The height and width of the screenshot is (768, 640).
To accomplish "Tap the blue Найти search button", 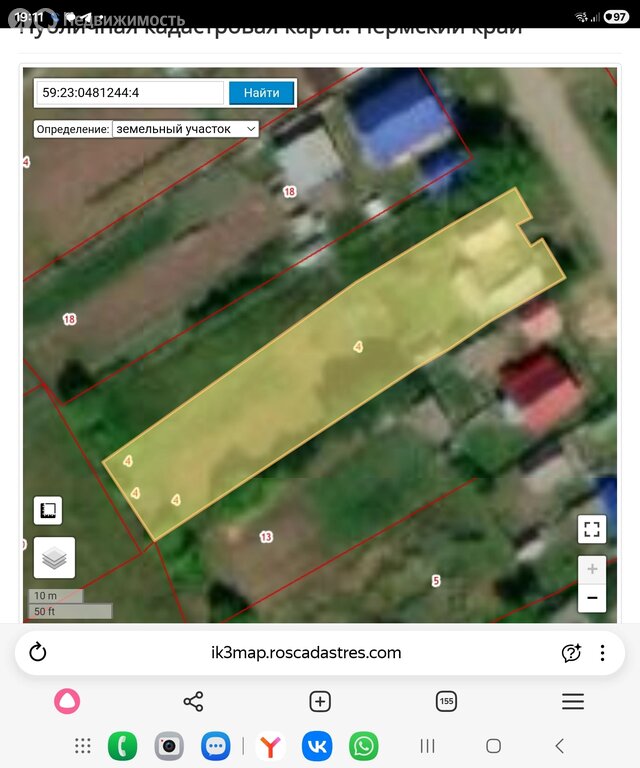I will pos(261,93).
